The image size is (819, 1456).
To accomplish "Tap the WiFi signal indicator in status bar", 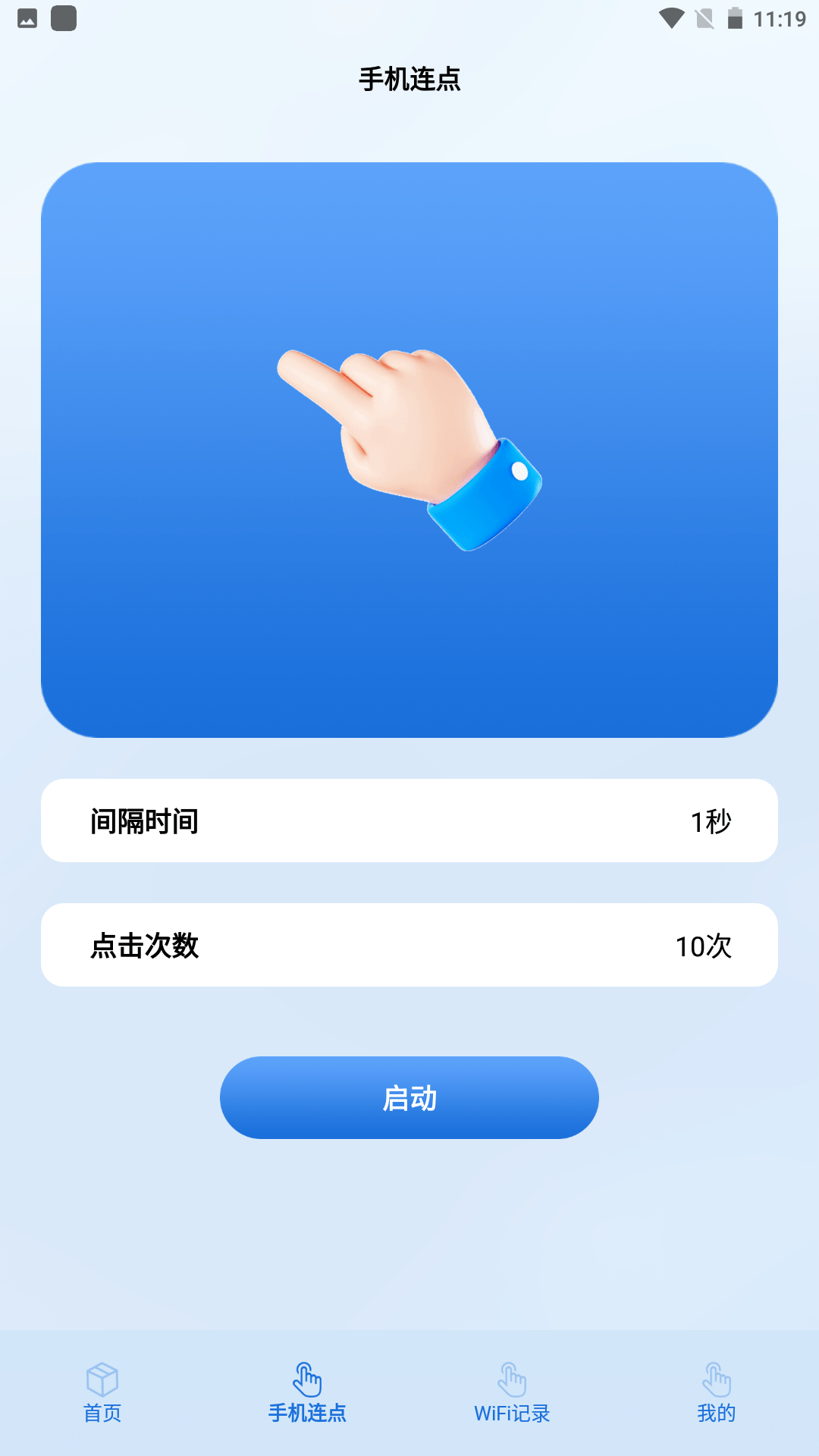I will (x=671, y=18).
